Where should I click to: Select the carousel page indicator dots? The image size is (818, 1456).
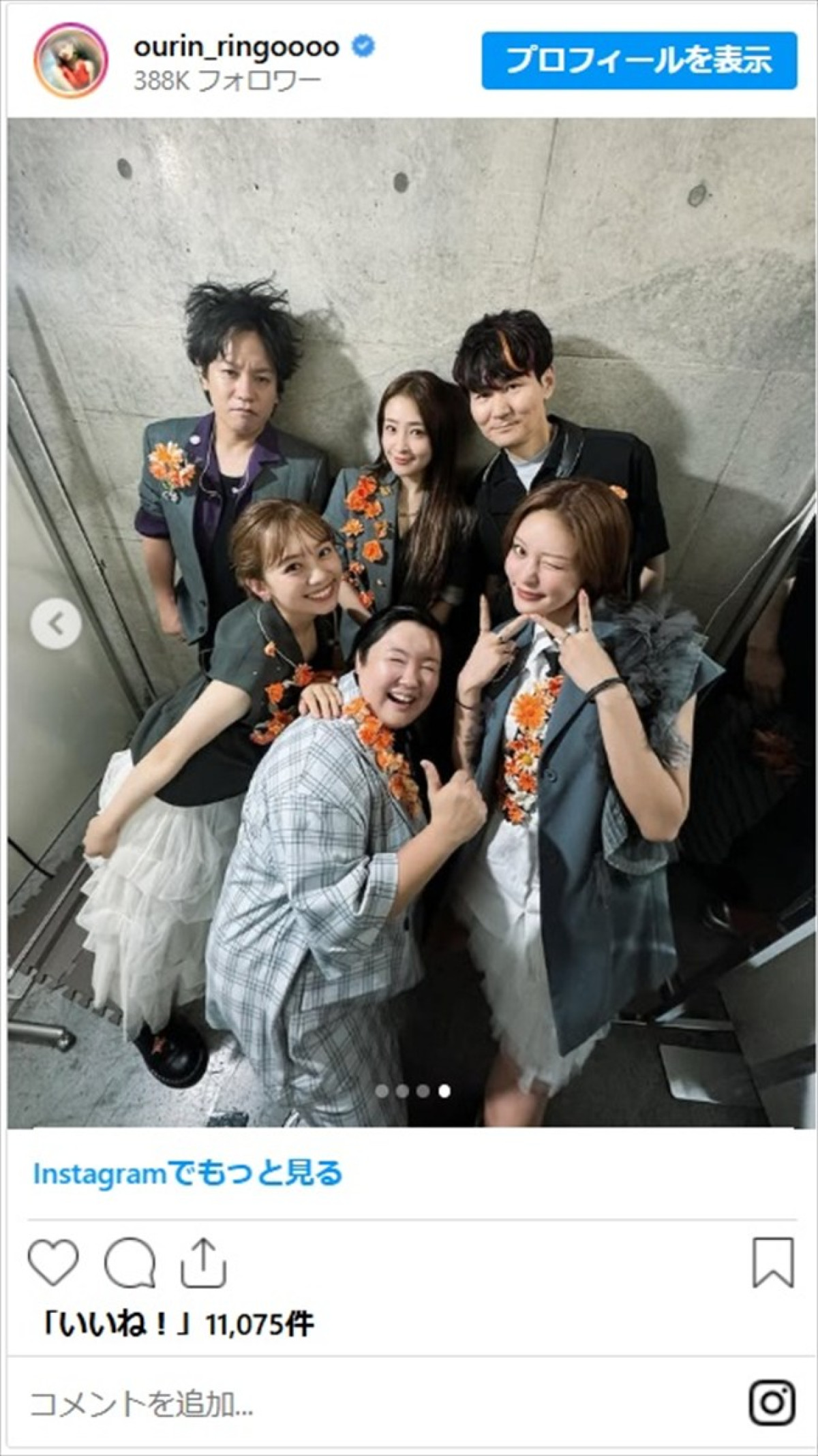tap(412, 1091)
